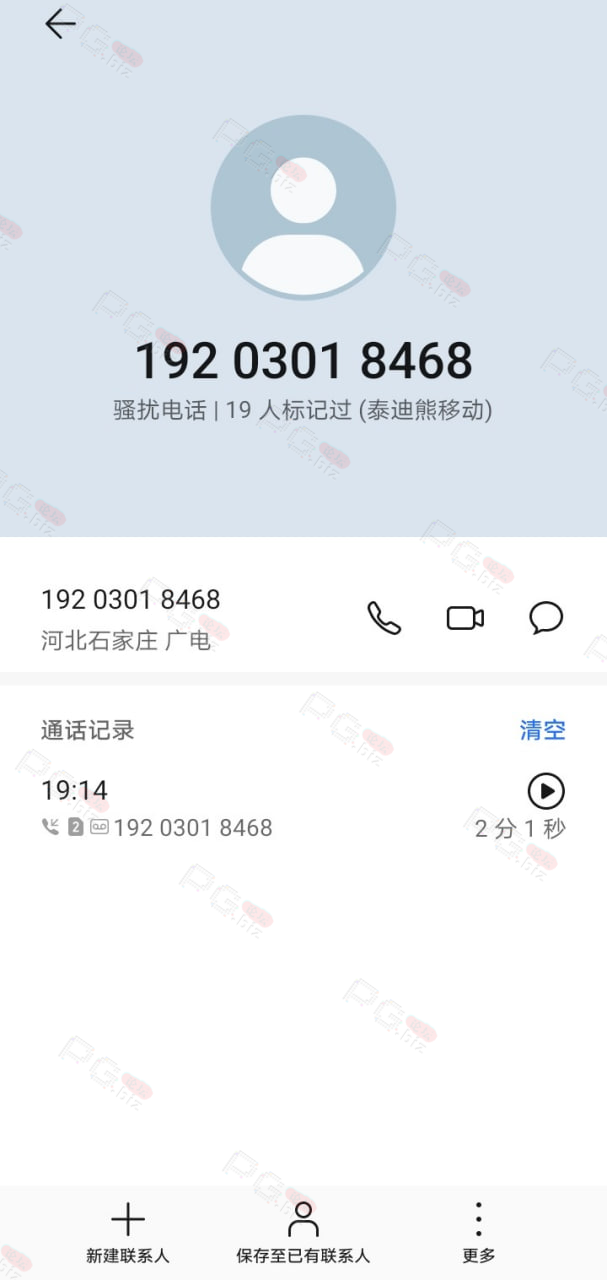Call 192 0301 8468 via phone icon
This screenshot has height=1280, width=607.
(x=384, y=618)
